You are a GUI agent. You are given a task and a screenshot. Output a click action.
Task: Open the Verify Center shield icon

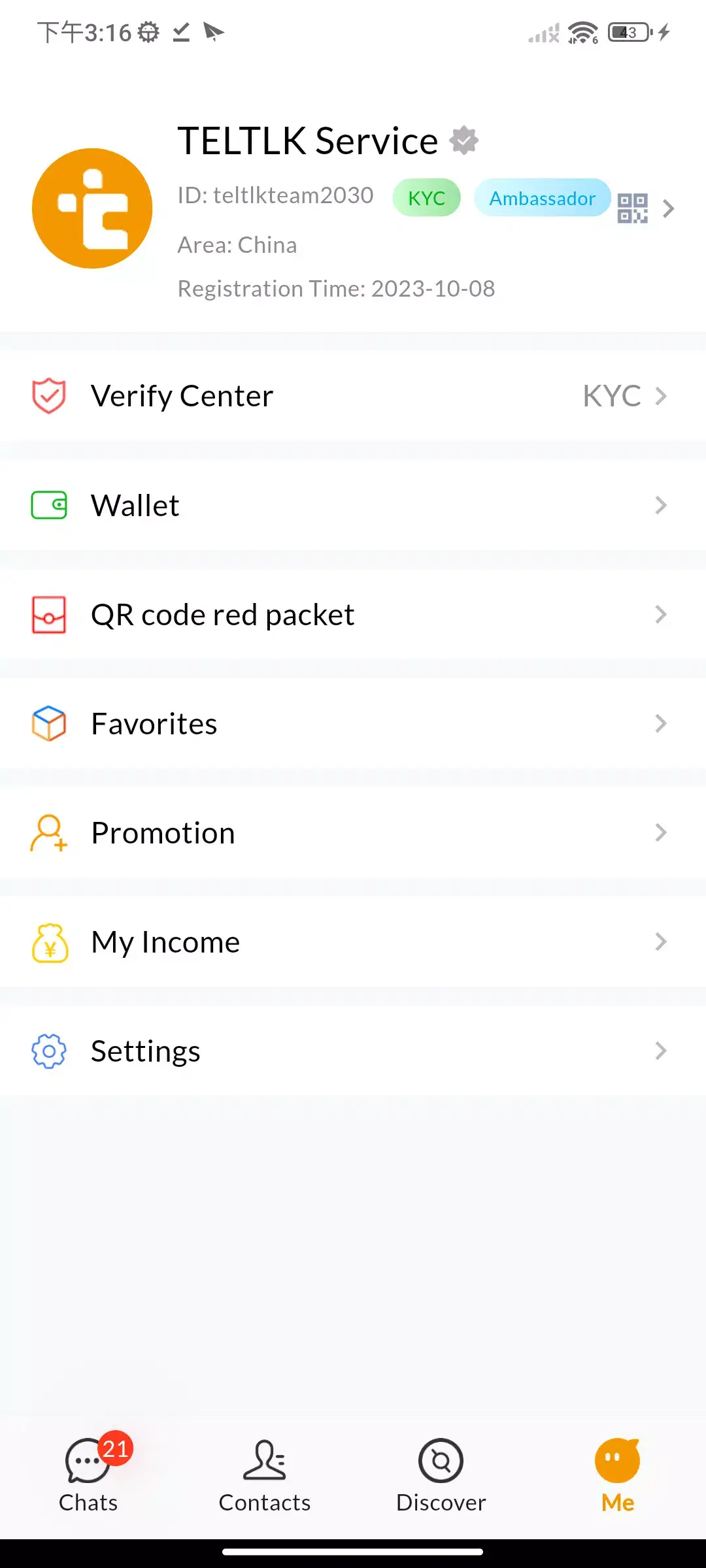click(48, 395)
